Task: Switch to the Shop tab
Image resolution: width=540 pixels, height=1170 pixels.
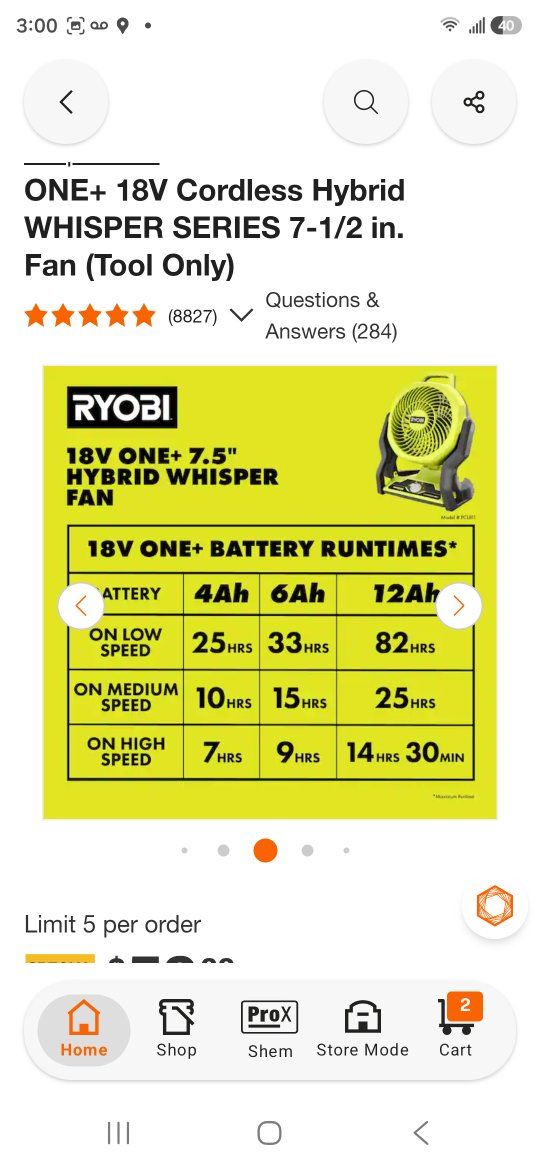Action: [177, 1030]
